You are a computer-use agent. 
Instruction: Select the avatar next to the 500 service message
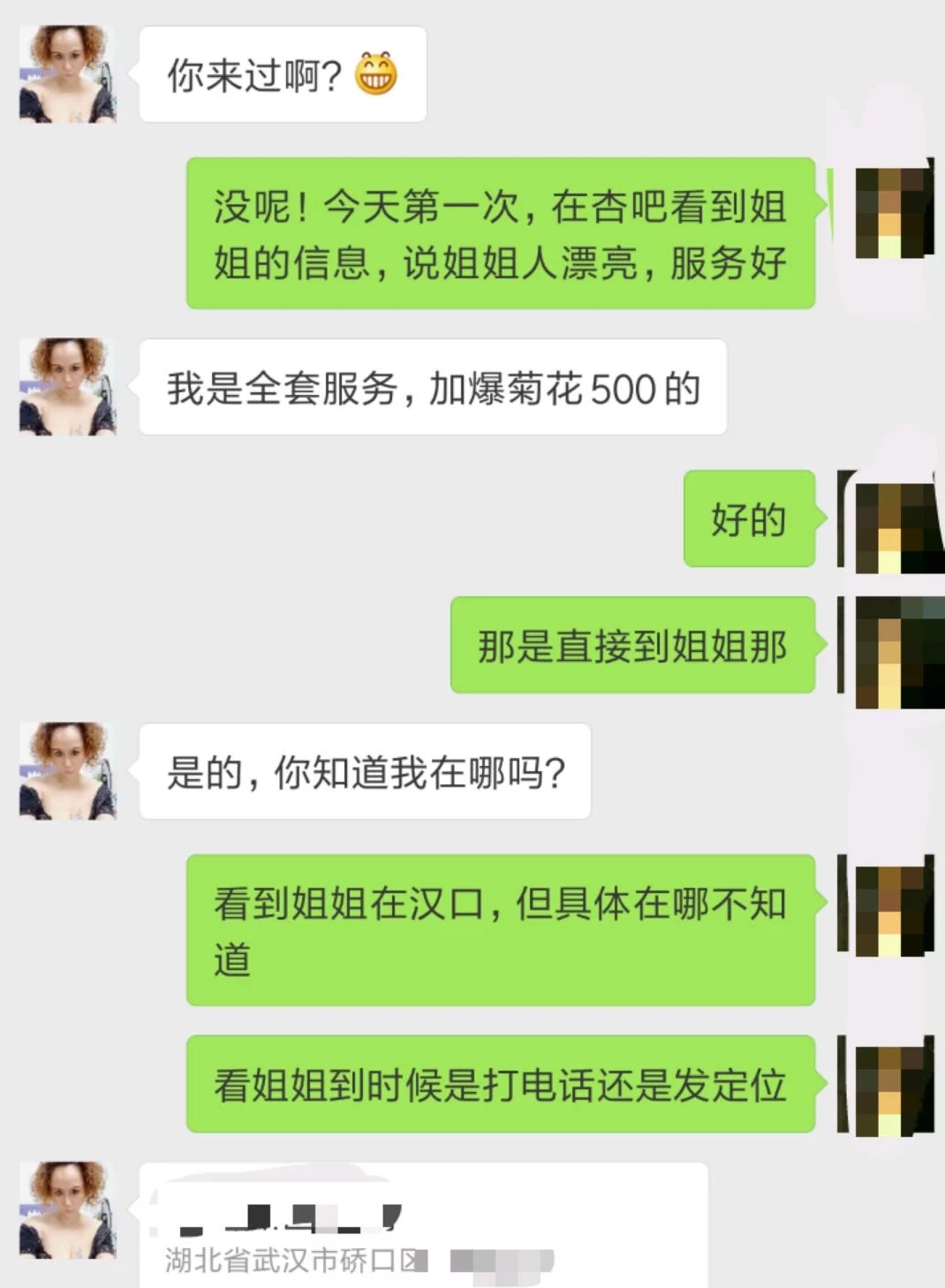tap(68, 387)
